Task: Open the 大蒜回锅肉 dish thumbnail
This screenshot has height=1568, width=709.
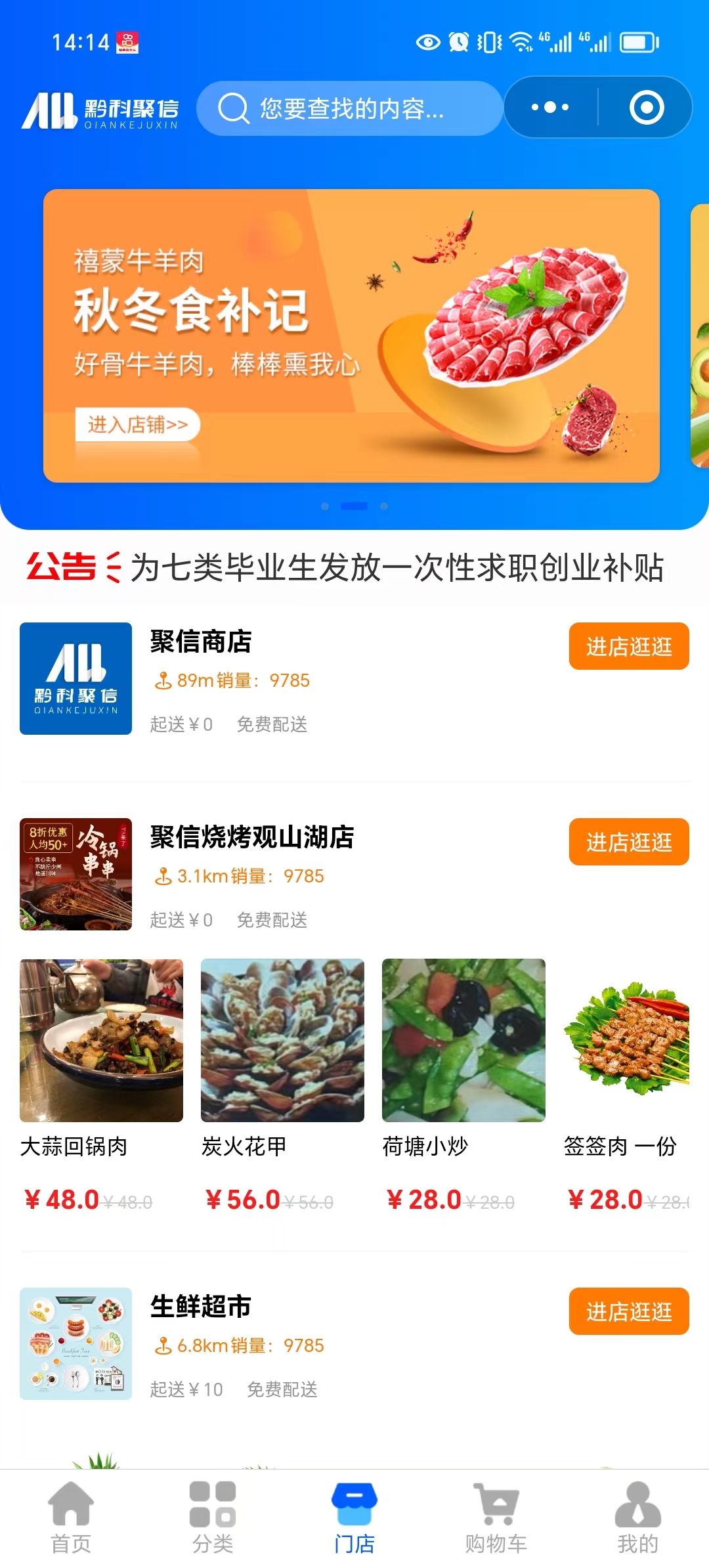Action: pyautogui.click(x=101, y=1039)
